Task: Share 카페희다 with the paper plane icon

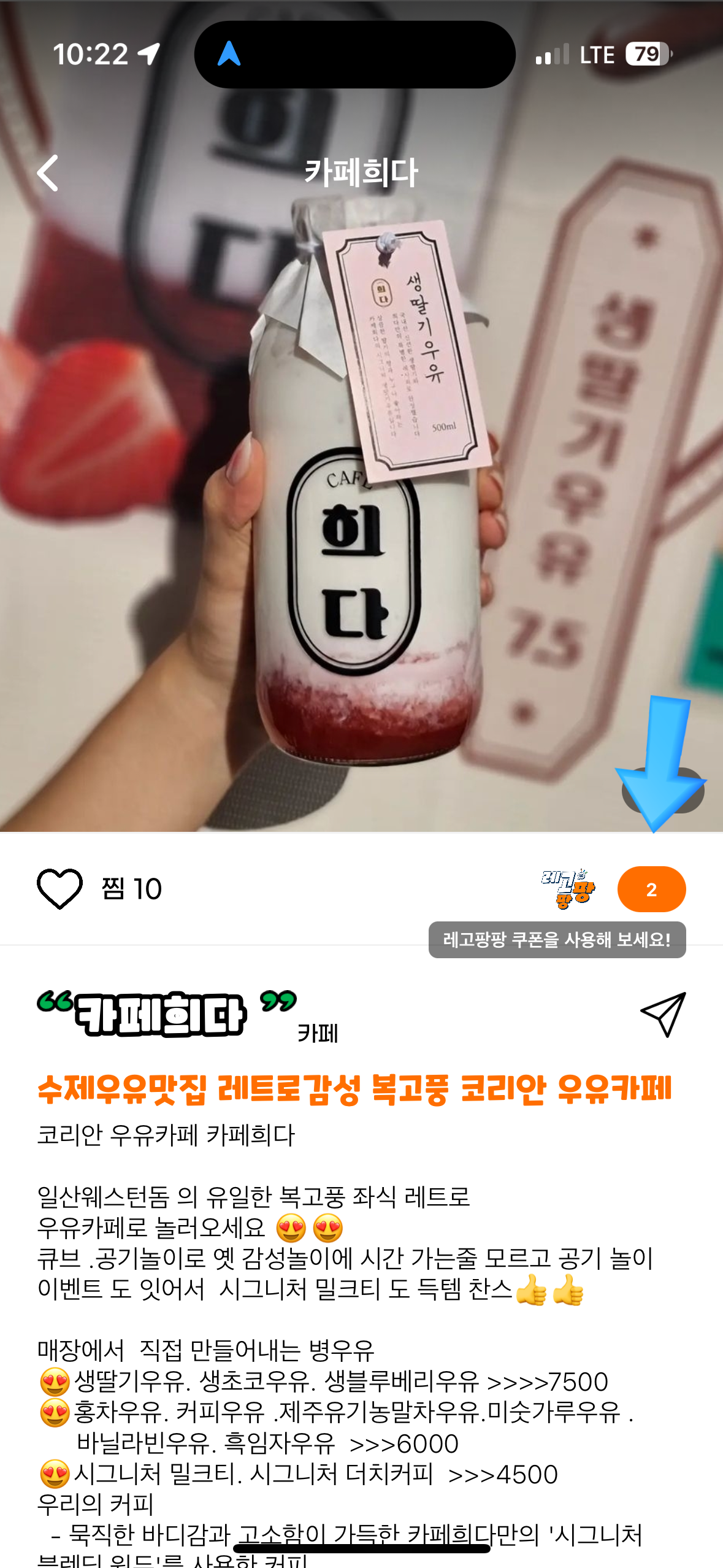Action: tap(663, 1015)
